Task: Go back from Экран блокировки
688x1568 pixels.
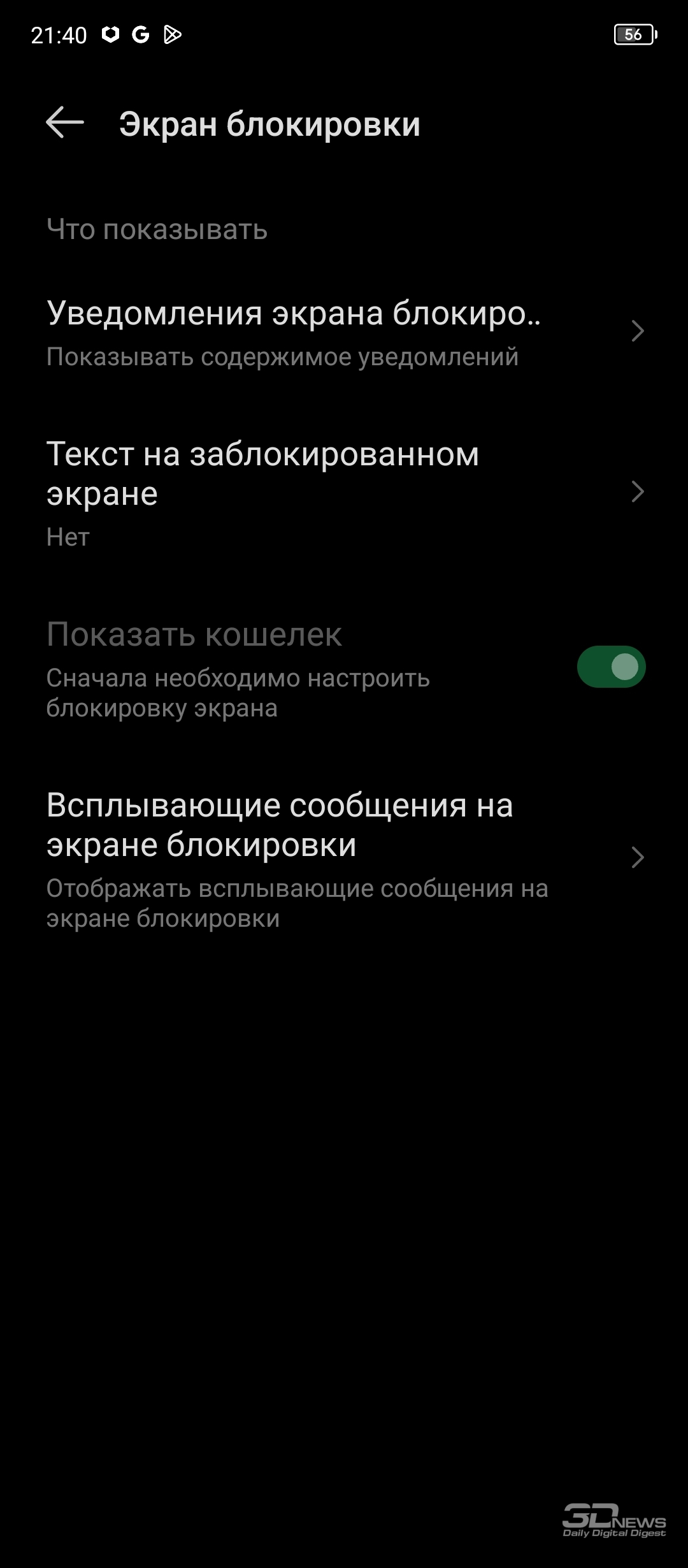Action: tap(65, 122)
